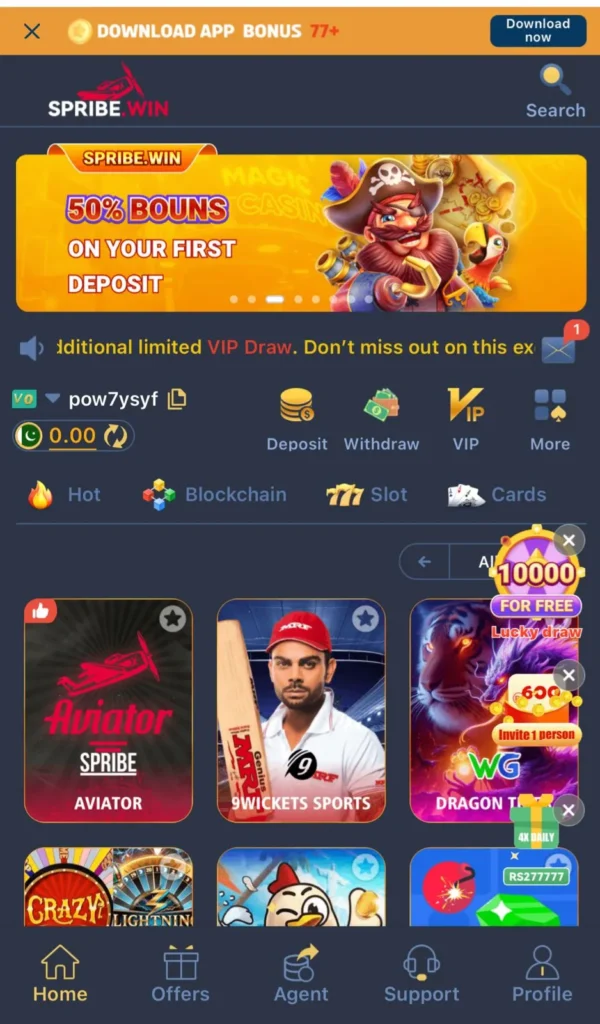
Task: Dismiss the Lucky draw floating widget
Action: pyautogui.click(x=569, y=541)
